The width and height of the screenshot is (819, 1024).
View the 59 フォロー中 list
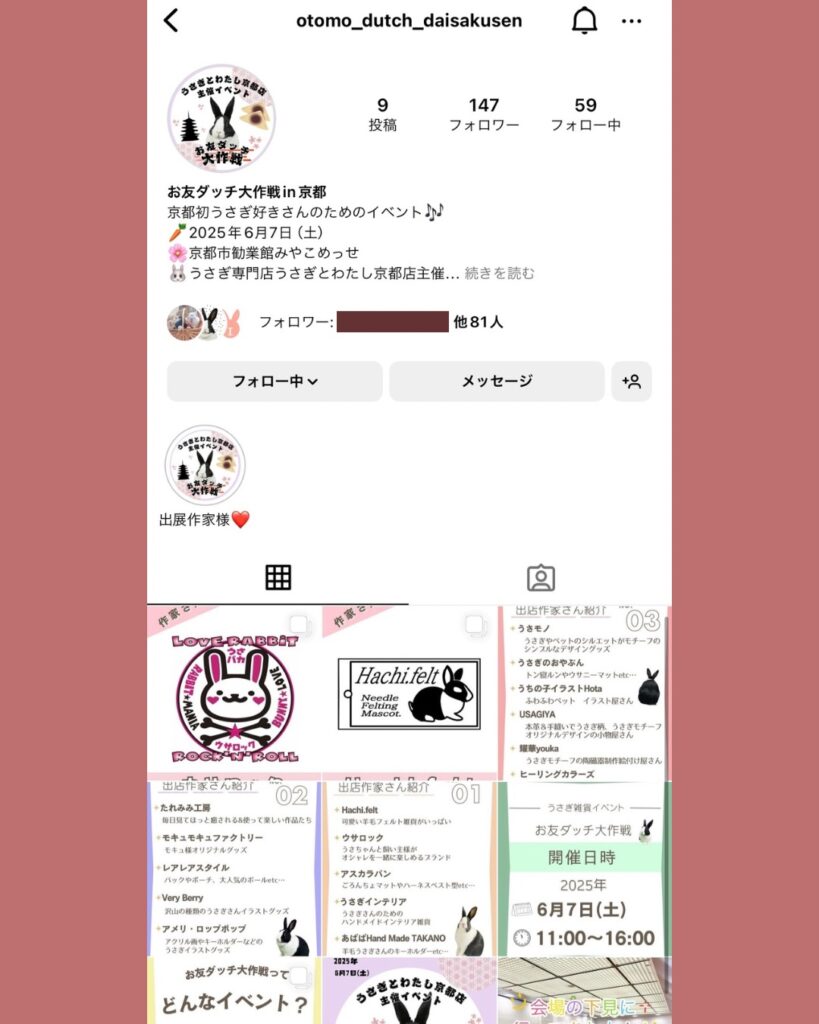(x=585, y=115)
